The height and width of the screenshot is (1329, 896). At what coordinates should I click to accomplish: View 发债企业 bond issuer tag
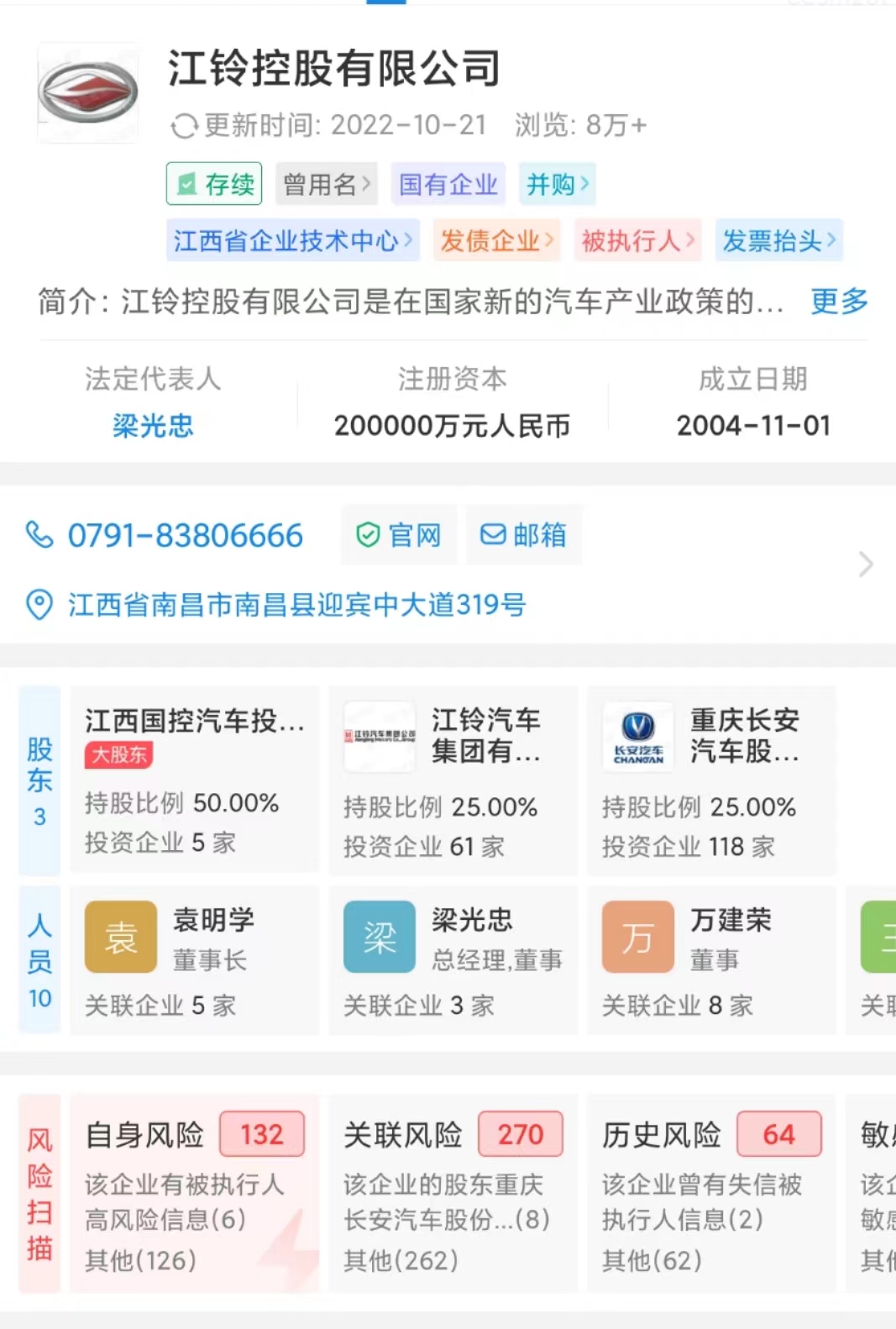(496, 241)
